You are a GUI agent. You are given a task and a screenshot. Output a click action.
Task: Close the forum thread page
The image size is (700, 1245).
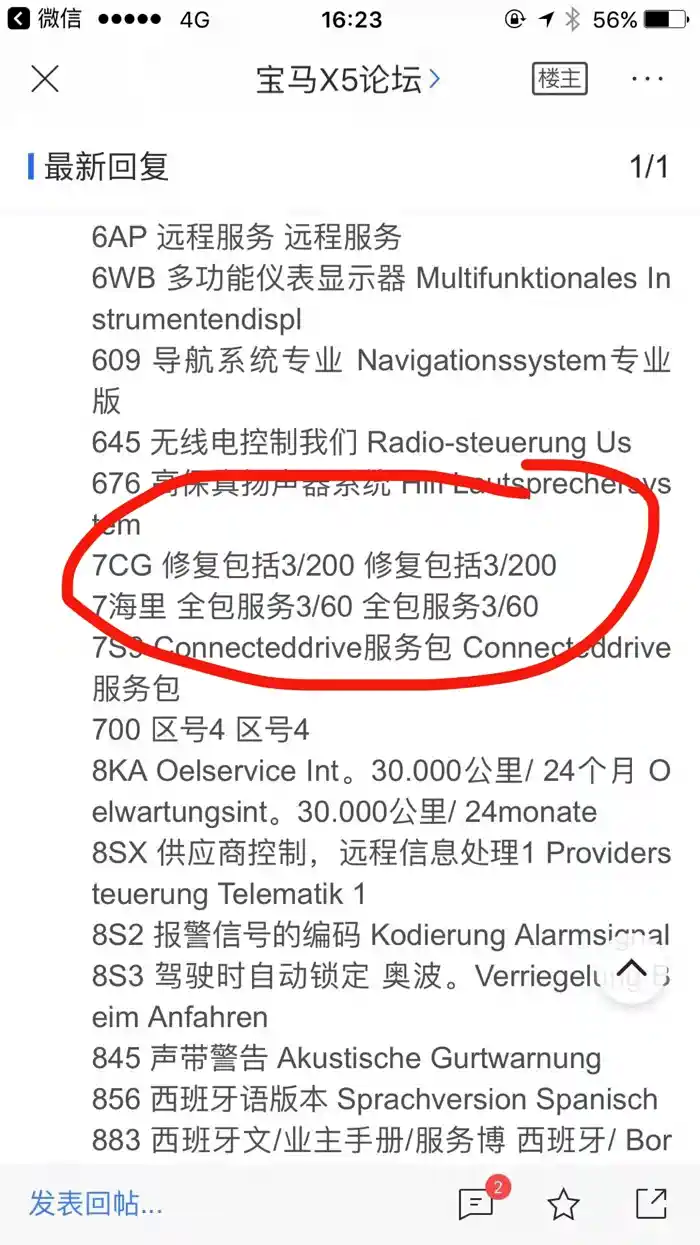(45, 79)
